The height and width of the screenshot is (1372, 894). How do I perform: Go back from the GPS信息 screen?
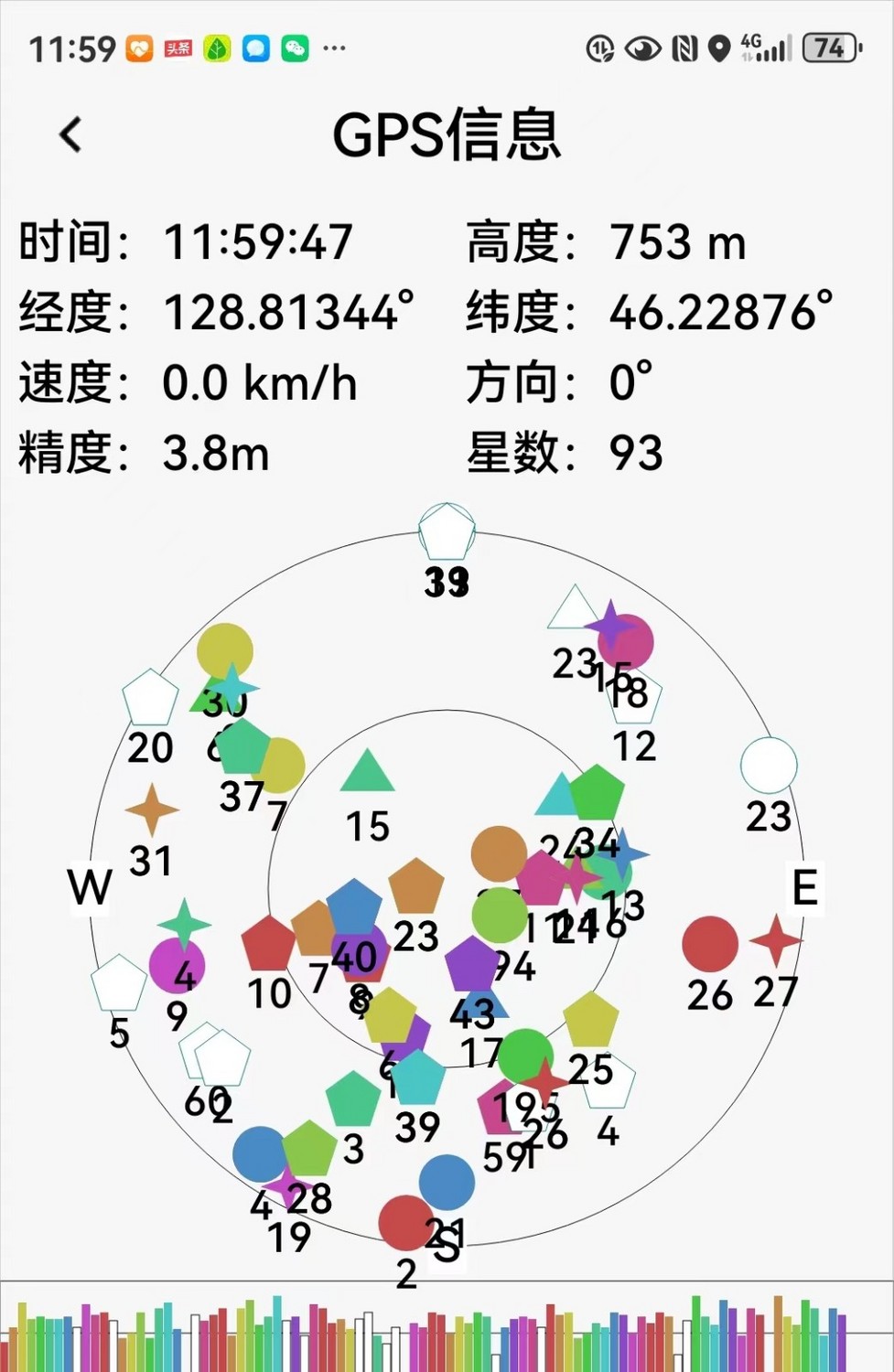pos(70,135)
